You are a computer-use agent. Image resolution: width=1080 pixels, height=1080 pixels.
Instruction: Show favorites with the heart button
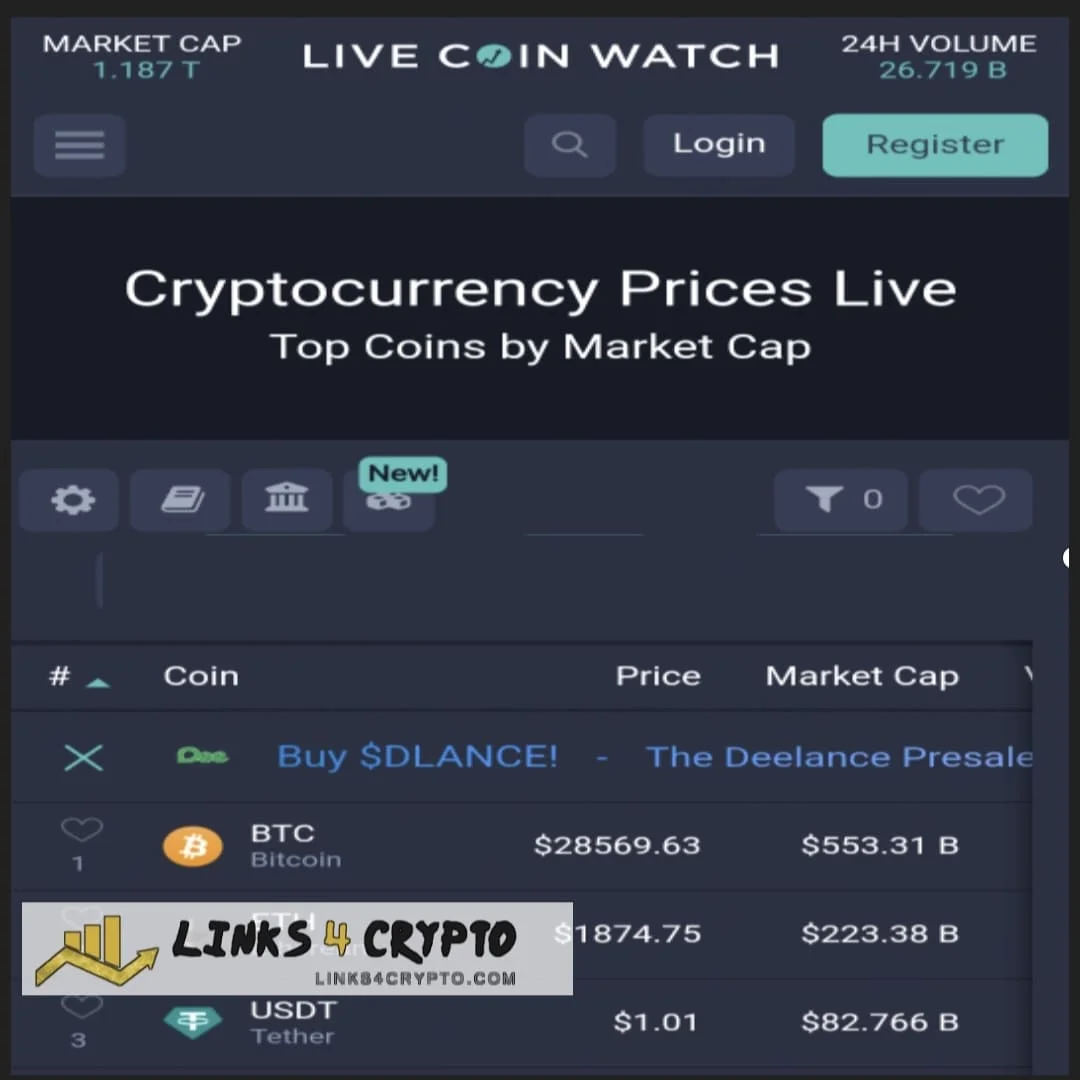click(x=977, y=499)
